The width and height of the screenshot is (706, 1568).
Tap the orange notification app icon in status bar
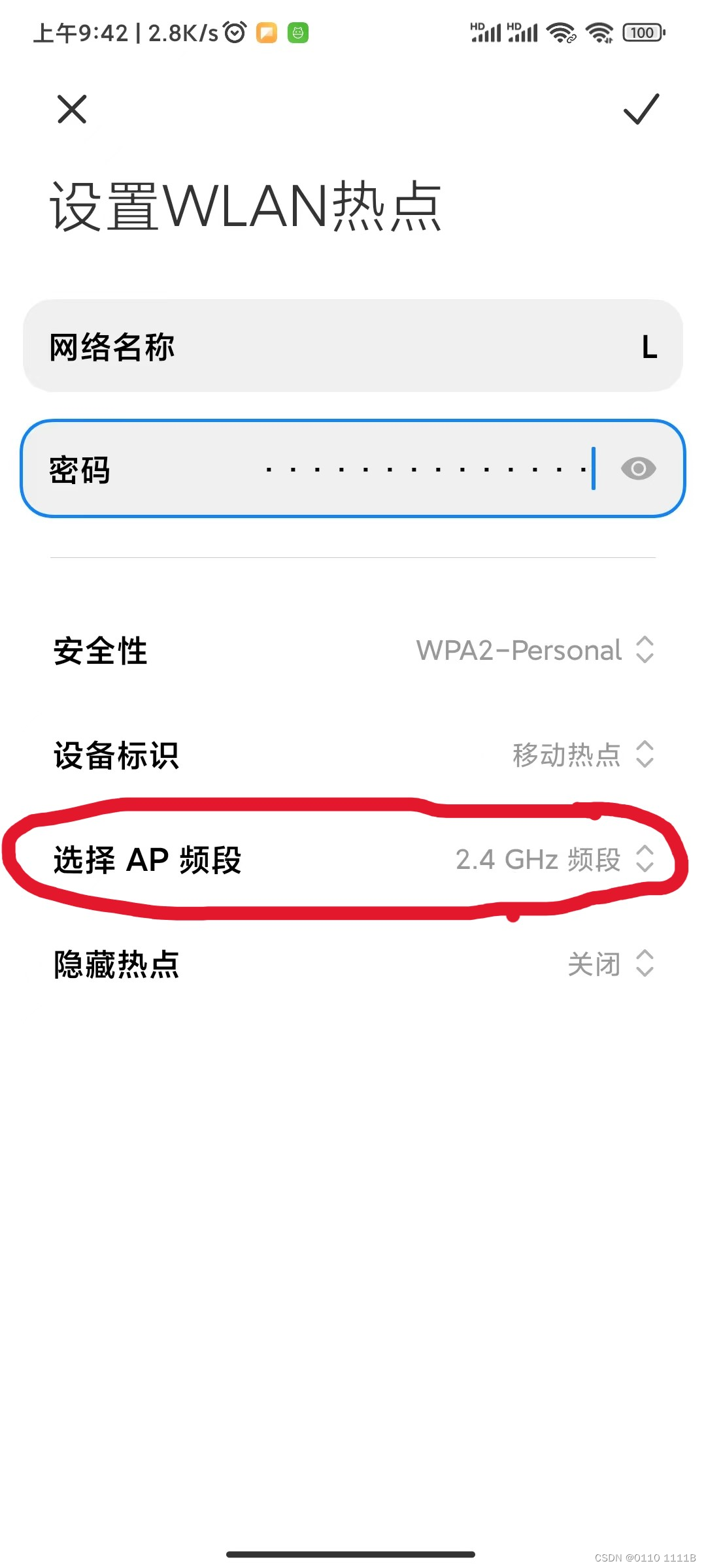pyautogui.click(x=265, y=31)
